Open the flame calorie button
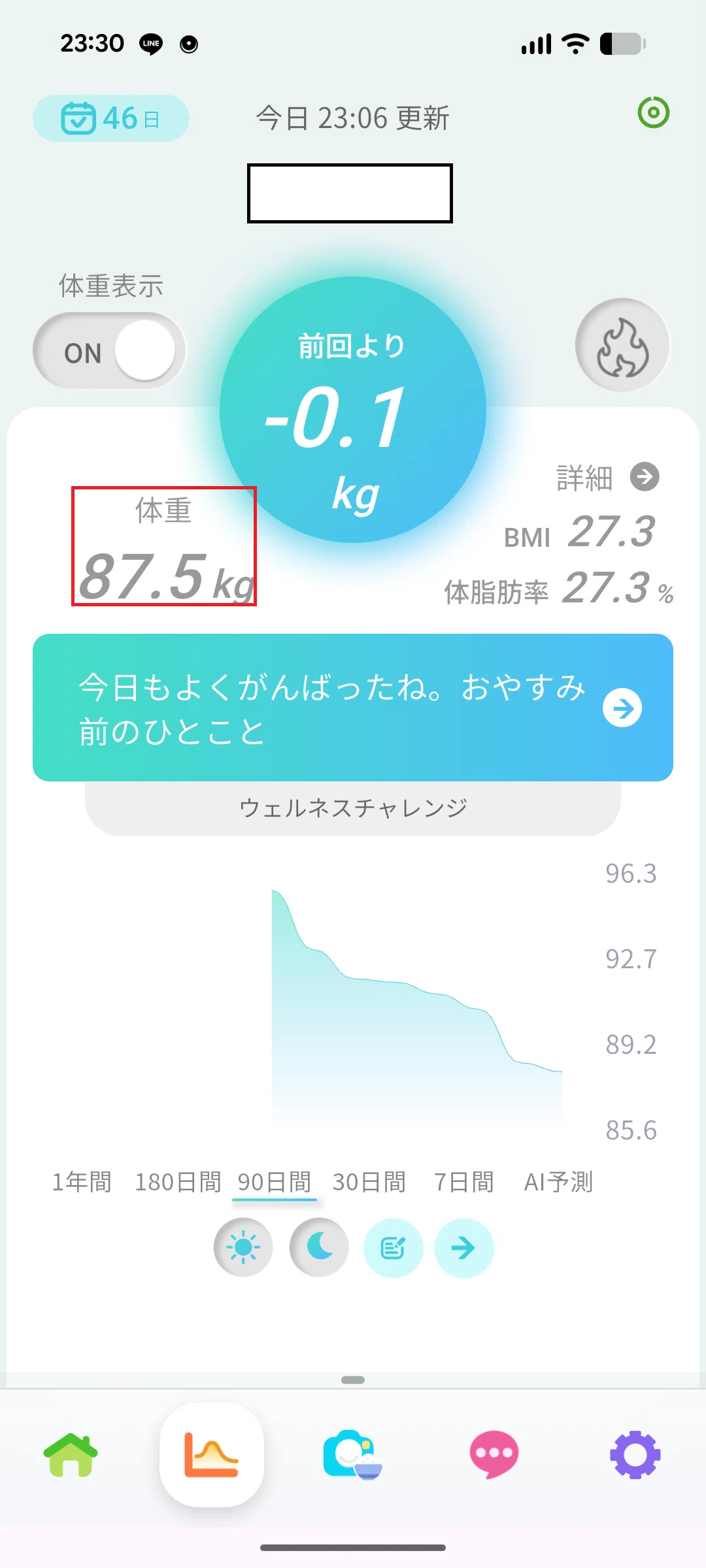 click(x=622, y=346)
